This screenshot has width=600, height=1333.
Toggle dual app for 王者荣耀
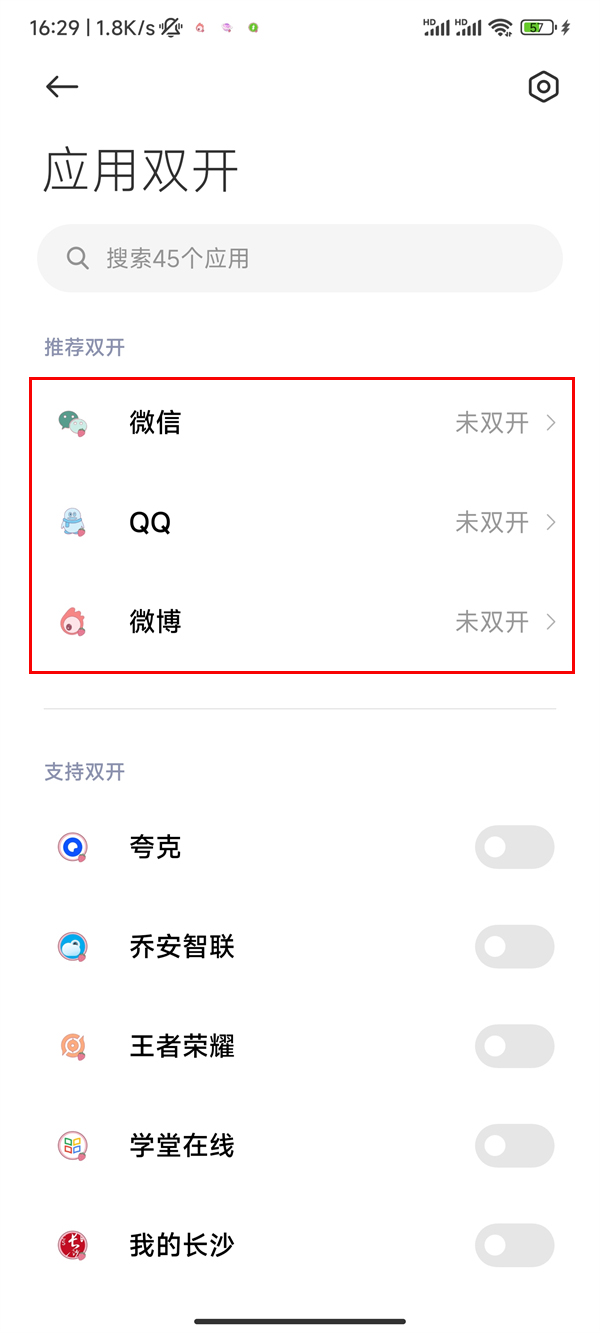514,1046
